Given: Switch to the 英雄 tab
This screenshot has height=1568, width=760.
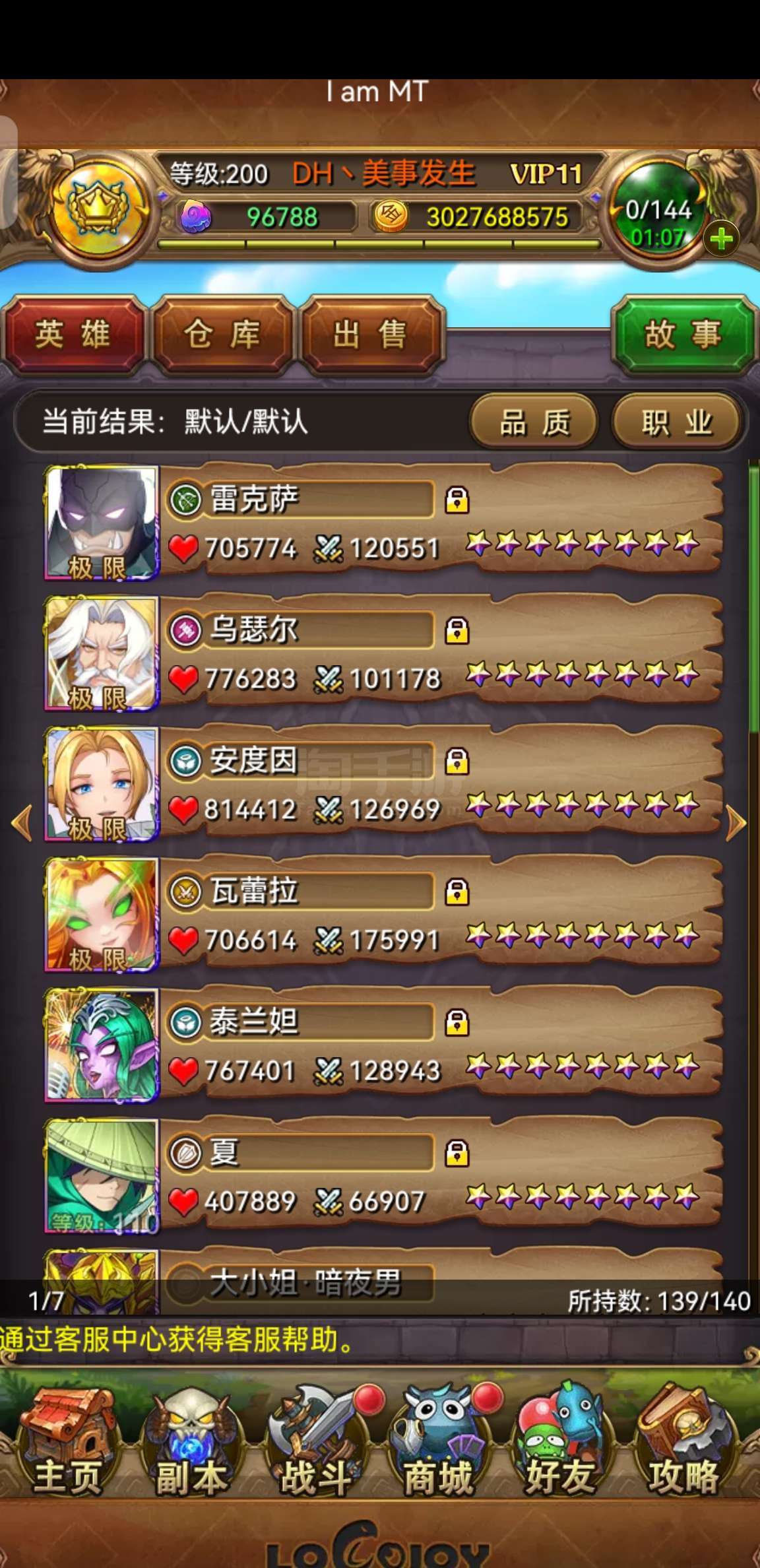Looking at the screenshot, I should (73, 335).
